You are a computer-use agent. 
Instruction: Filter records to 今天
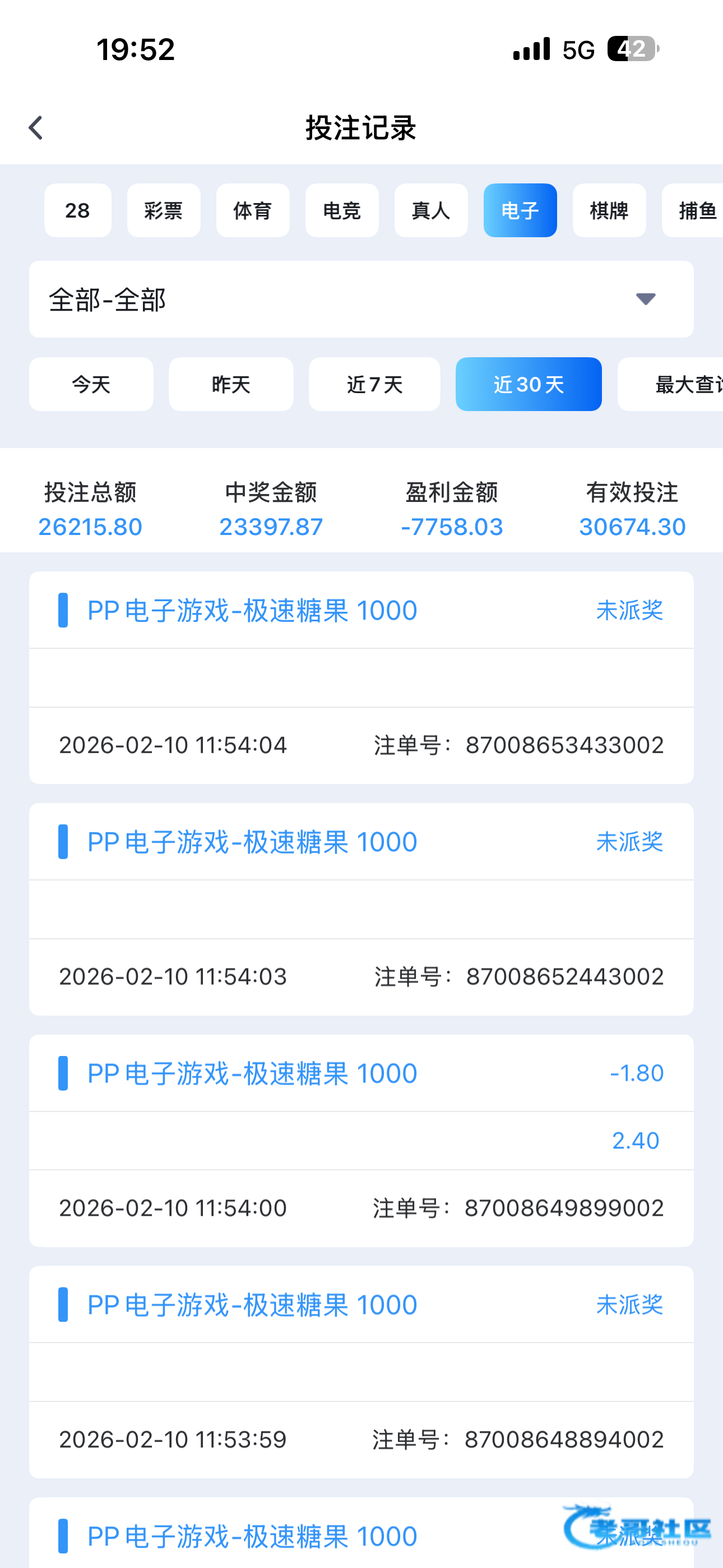tap(91, 384)
